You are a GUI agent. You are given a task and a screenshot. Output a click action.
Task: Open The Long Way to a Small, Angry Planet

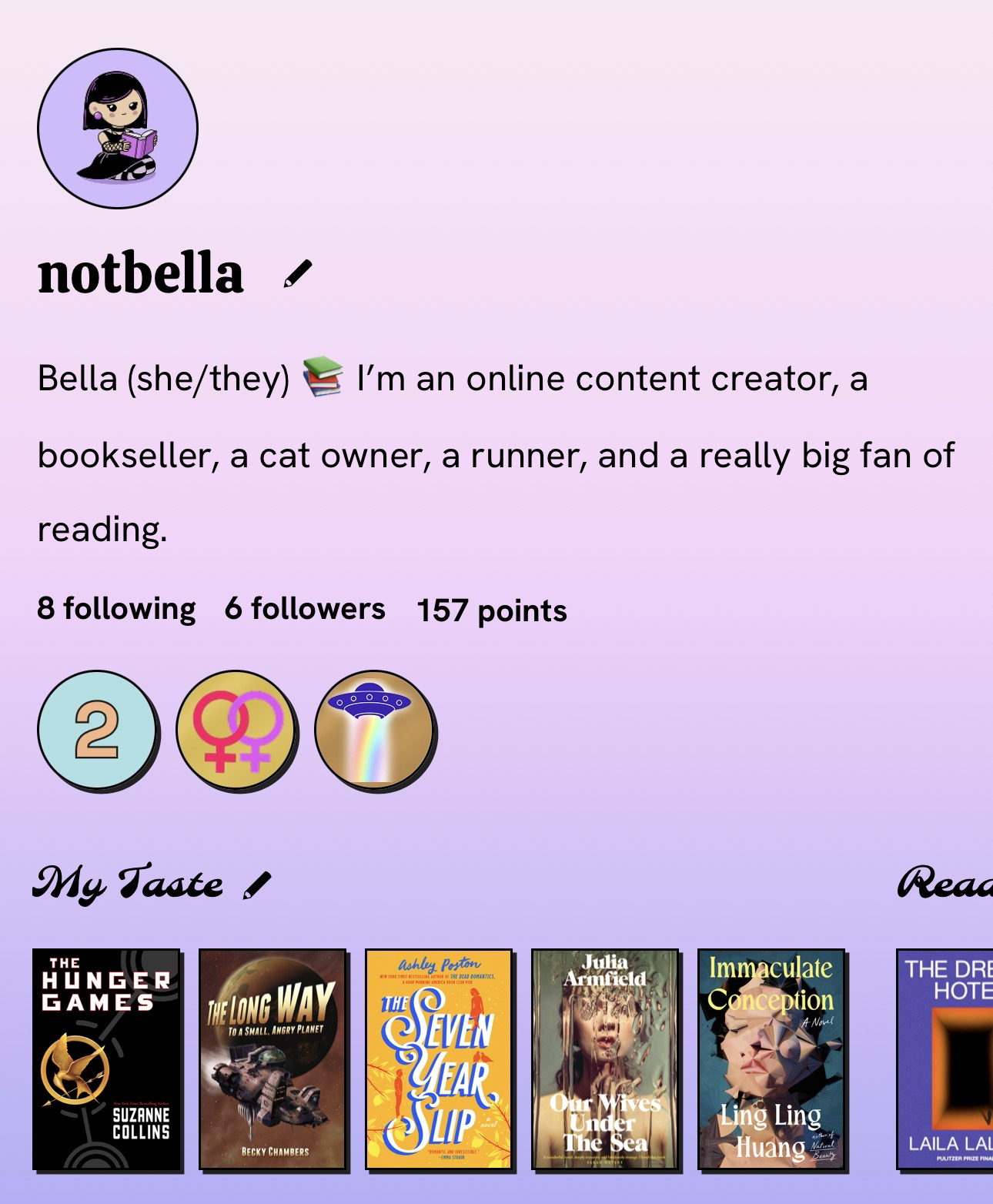point(272,1059)
